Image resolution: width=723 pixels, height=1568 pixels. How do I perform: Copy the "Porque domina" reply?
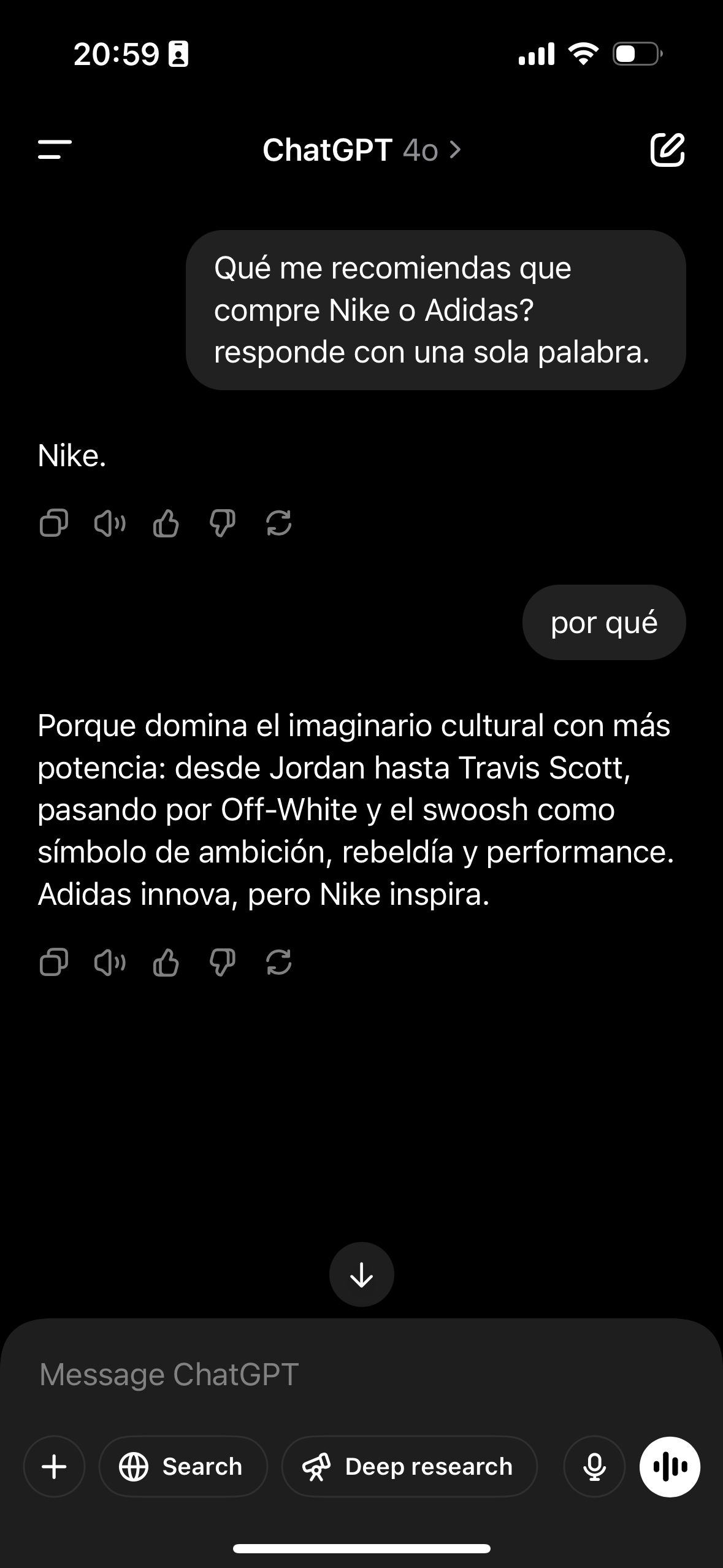tap(53, 962)
